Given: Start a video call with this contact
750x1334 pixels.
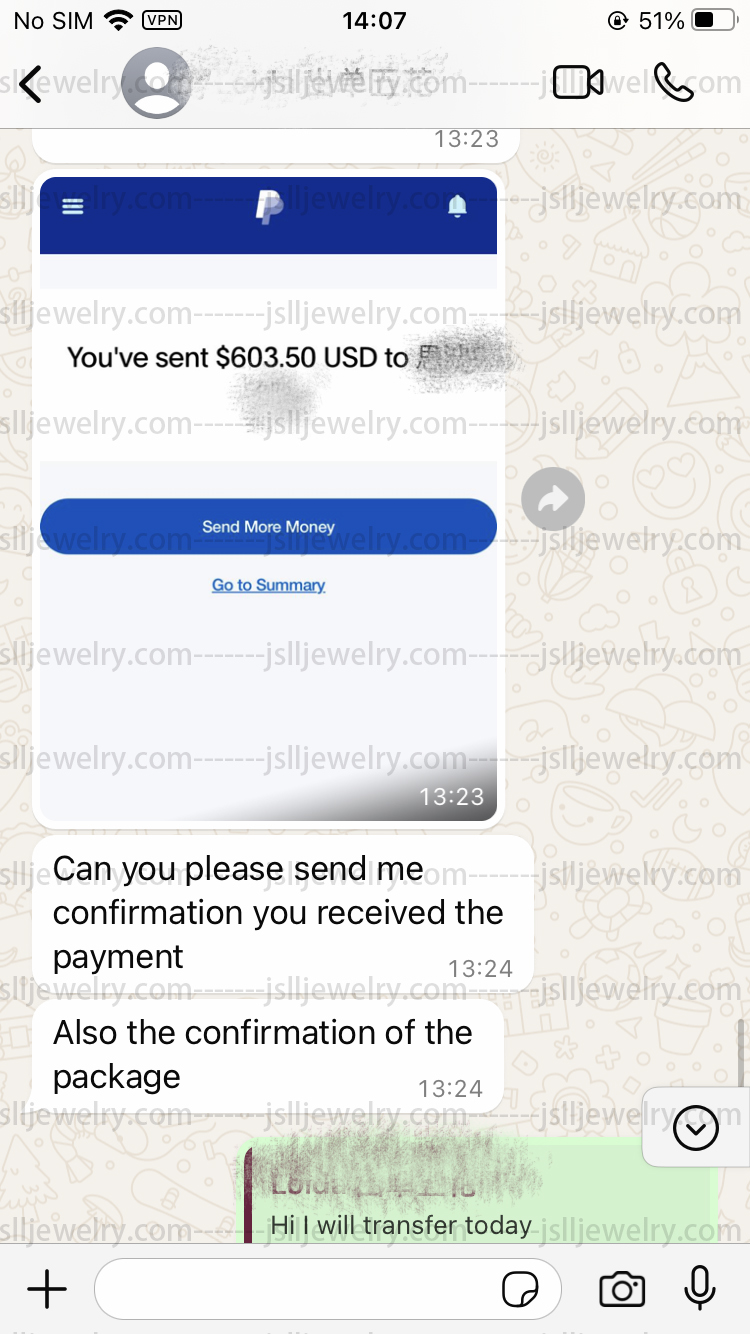Looking at the screenshot, I should click(578, 83).
